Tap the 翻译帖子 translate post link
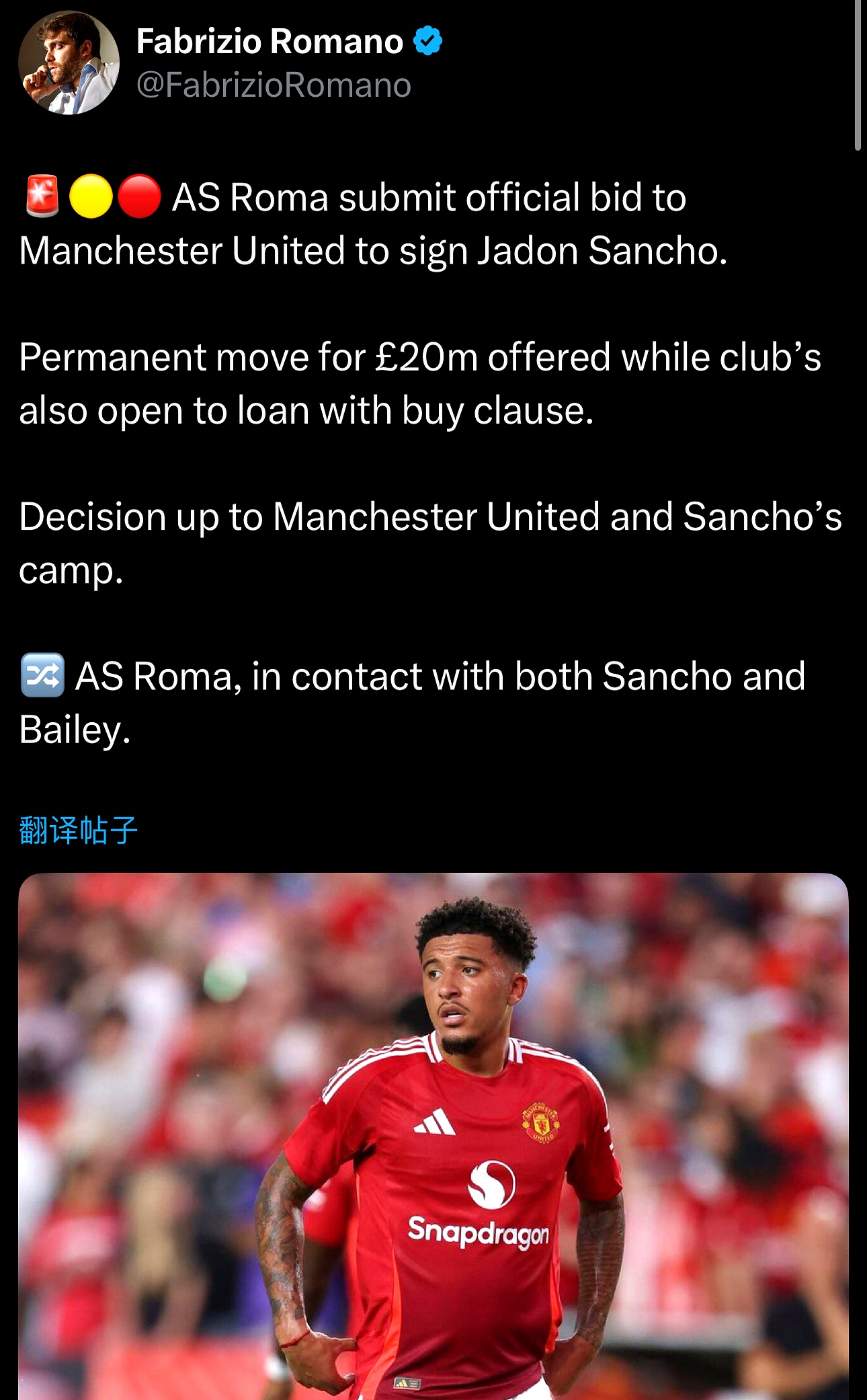Image resolution: width=867 pixels, height=1400 pixels. click(79, 830)
